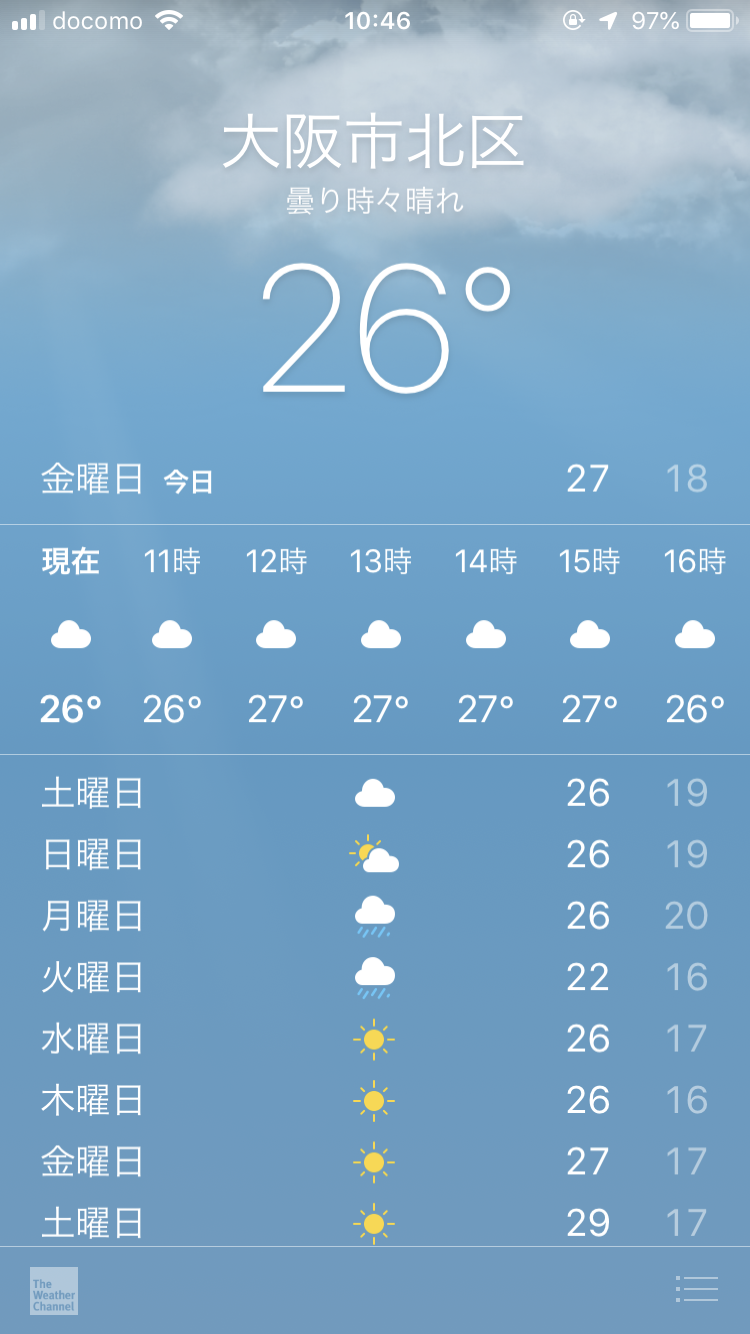This screenshot has height=1334, width=750.
Task: Open The Weather Channel link
Action: 54,1291
